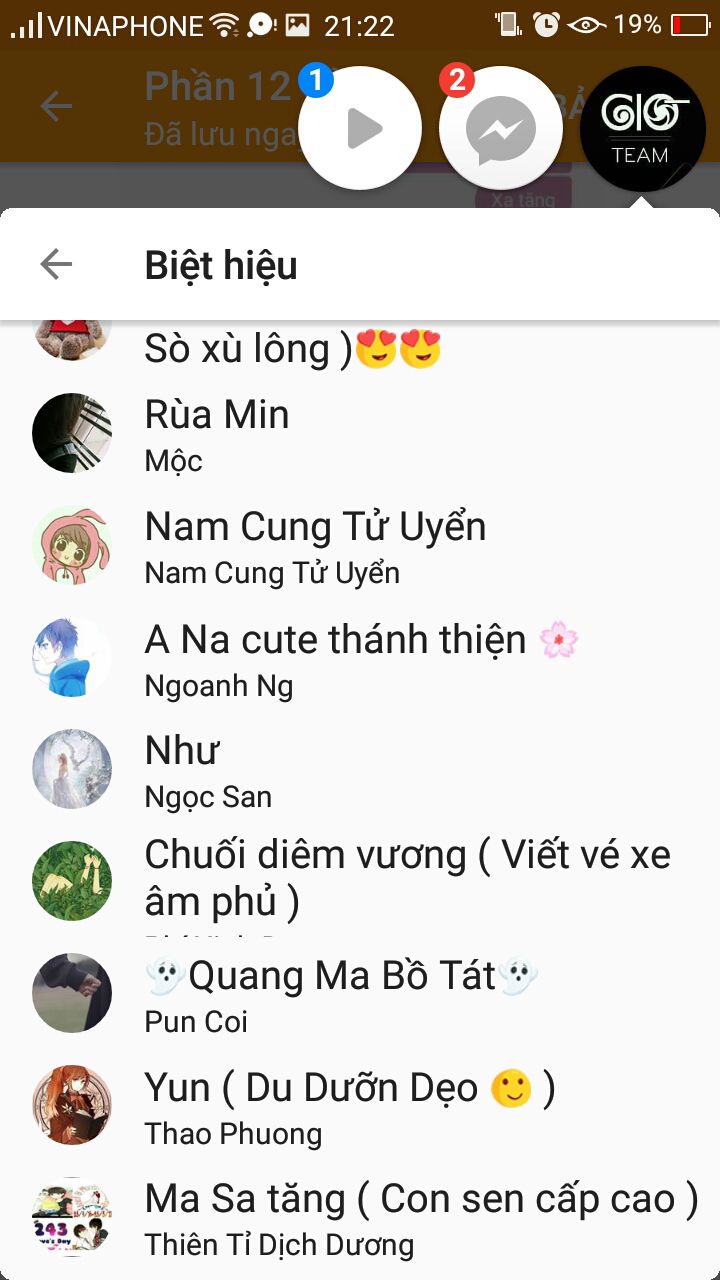The image size is (720, 1280).
Task: Open Thiên Tỉ Dịch Dương's nickname row
Action: tap(360, 1218)
